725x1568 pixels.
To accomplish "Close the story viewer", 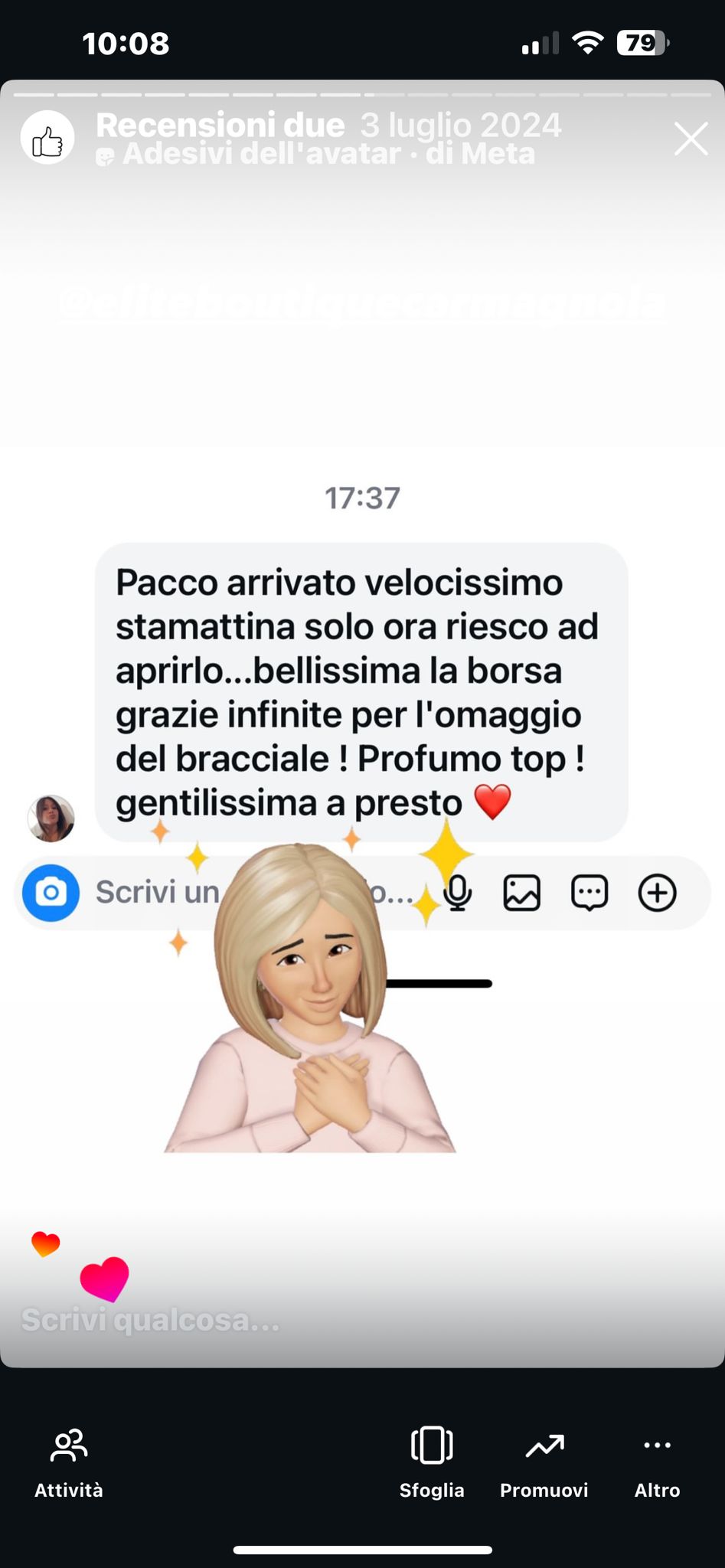I will click(691, 139).
